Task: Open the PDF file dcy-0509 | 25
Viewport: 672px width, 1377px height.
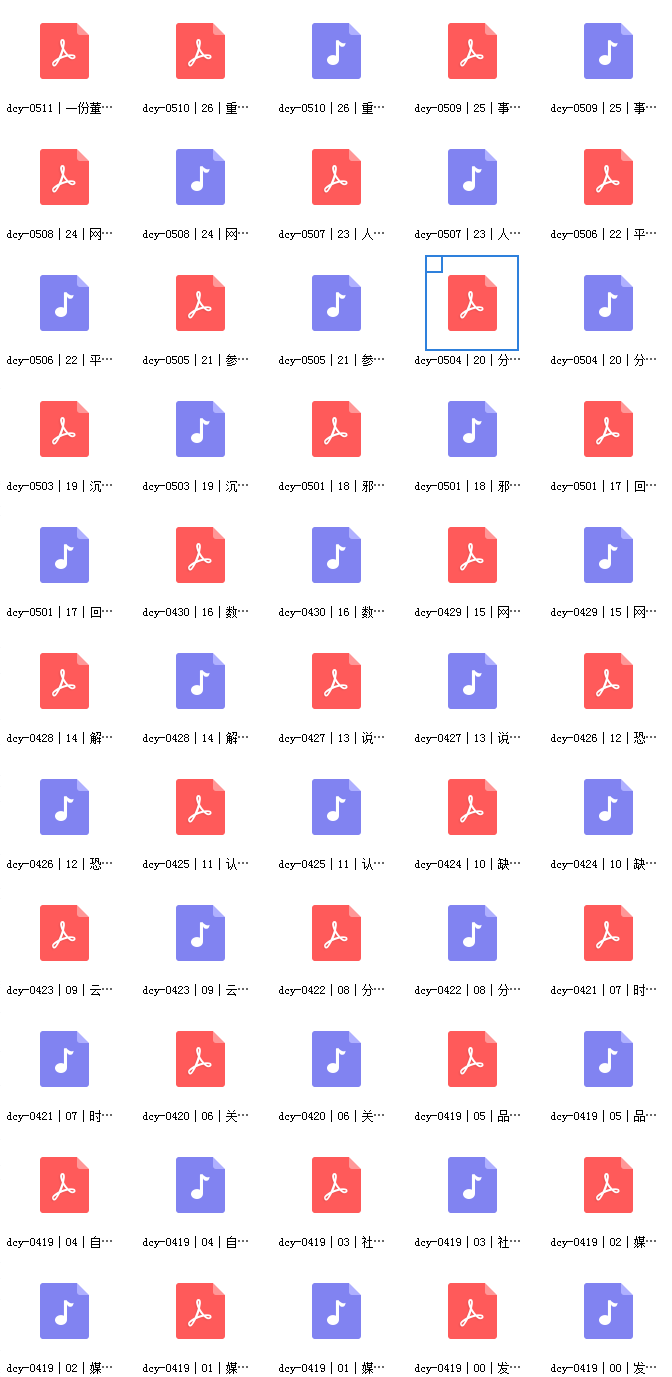Action: point(472,51)
